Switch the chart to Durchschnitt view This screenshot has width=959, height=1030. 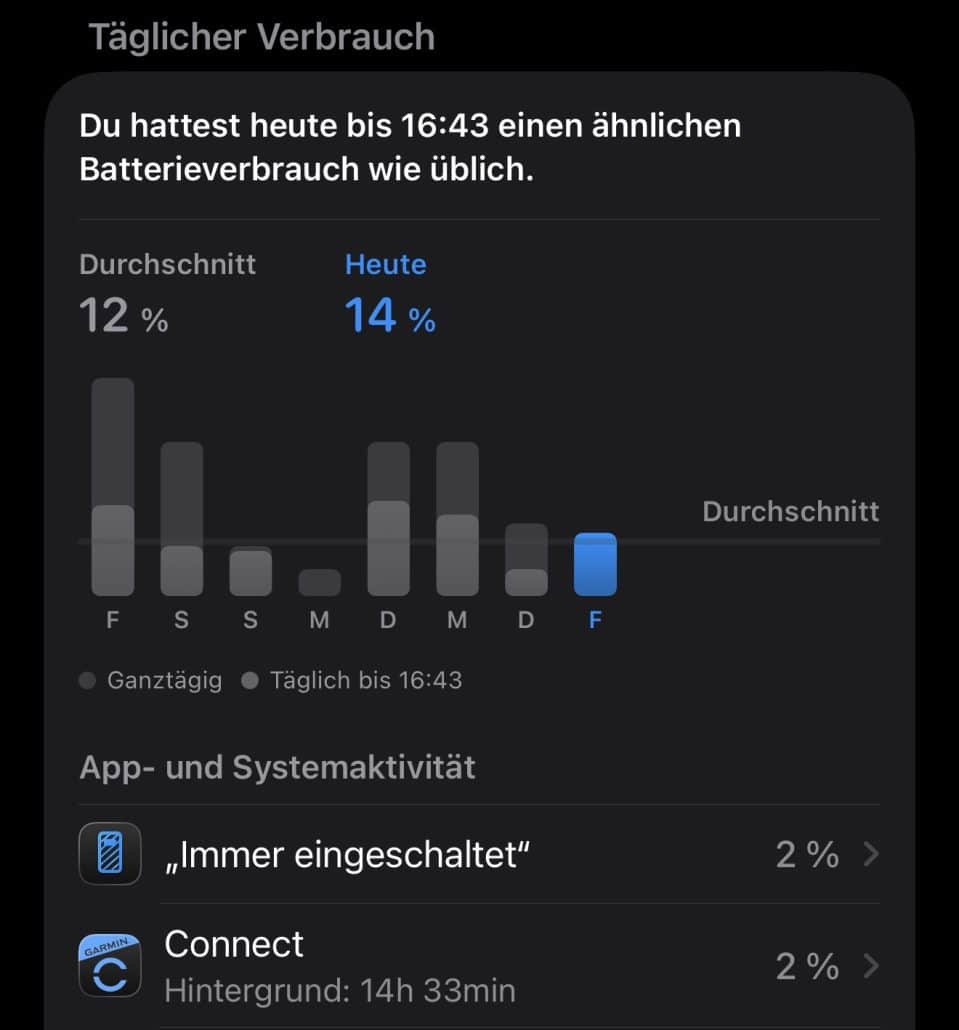click(x=790, y=511)
